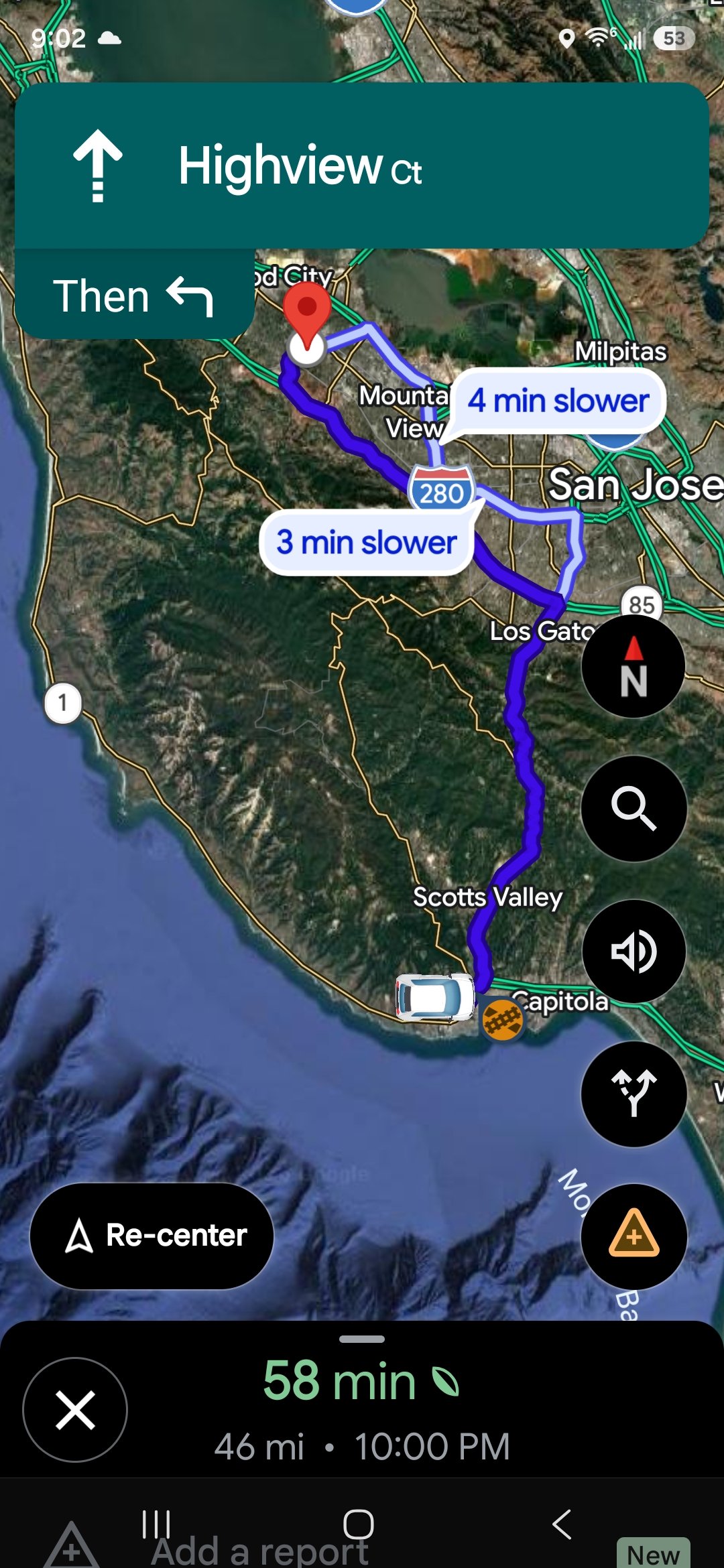This screenshot has width=724, height=1568.
Task: Open the next-turn 'Then' chip
Action: pos(134,295)
